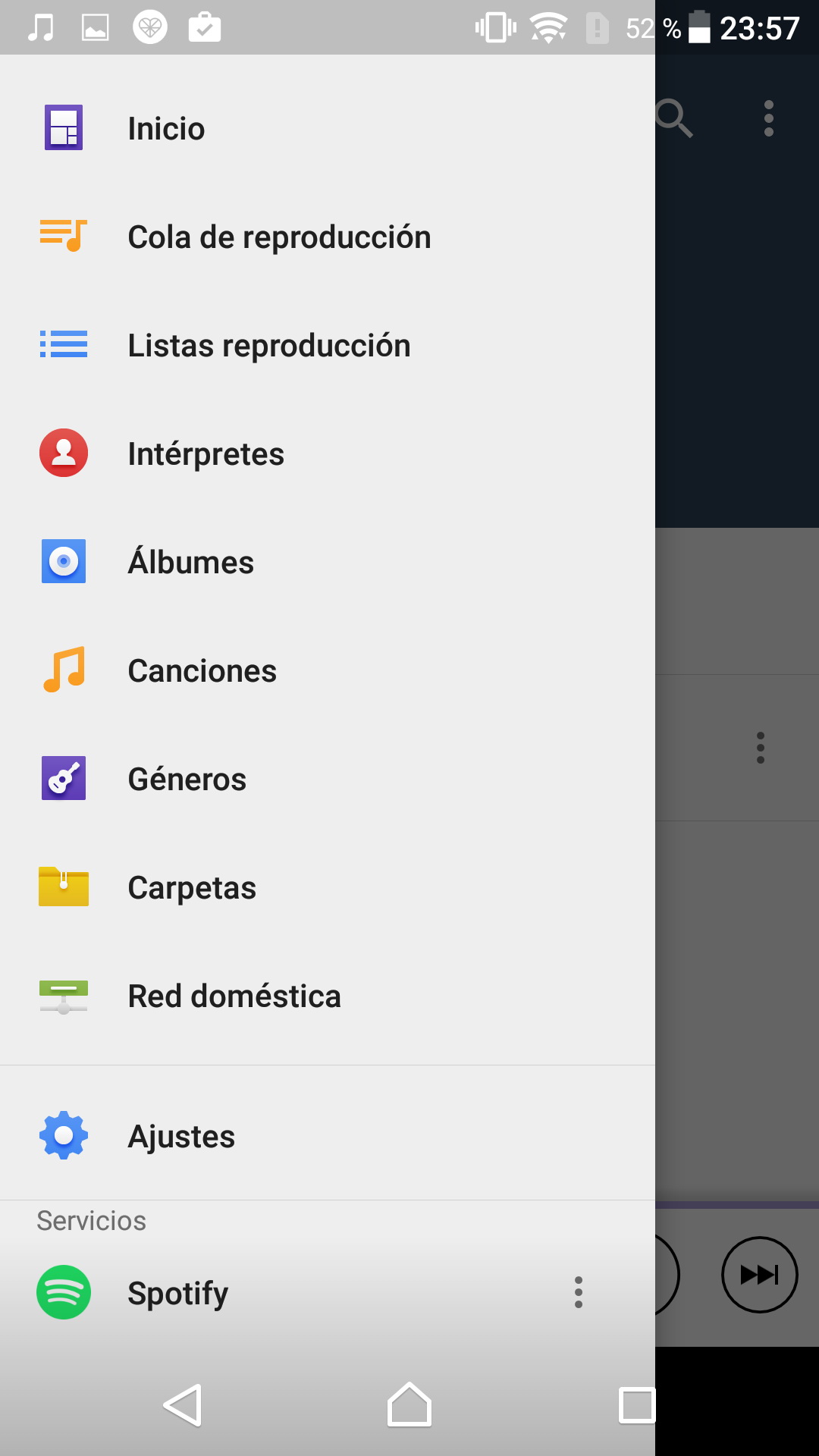The width and height of the screenshot is (819, 1456).
Task: Go back with the system back button
Action: coord(183,1405)
